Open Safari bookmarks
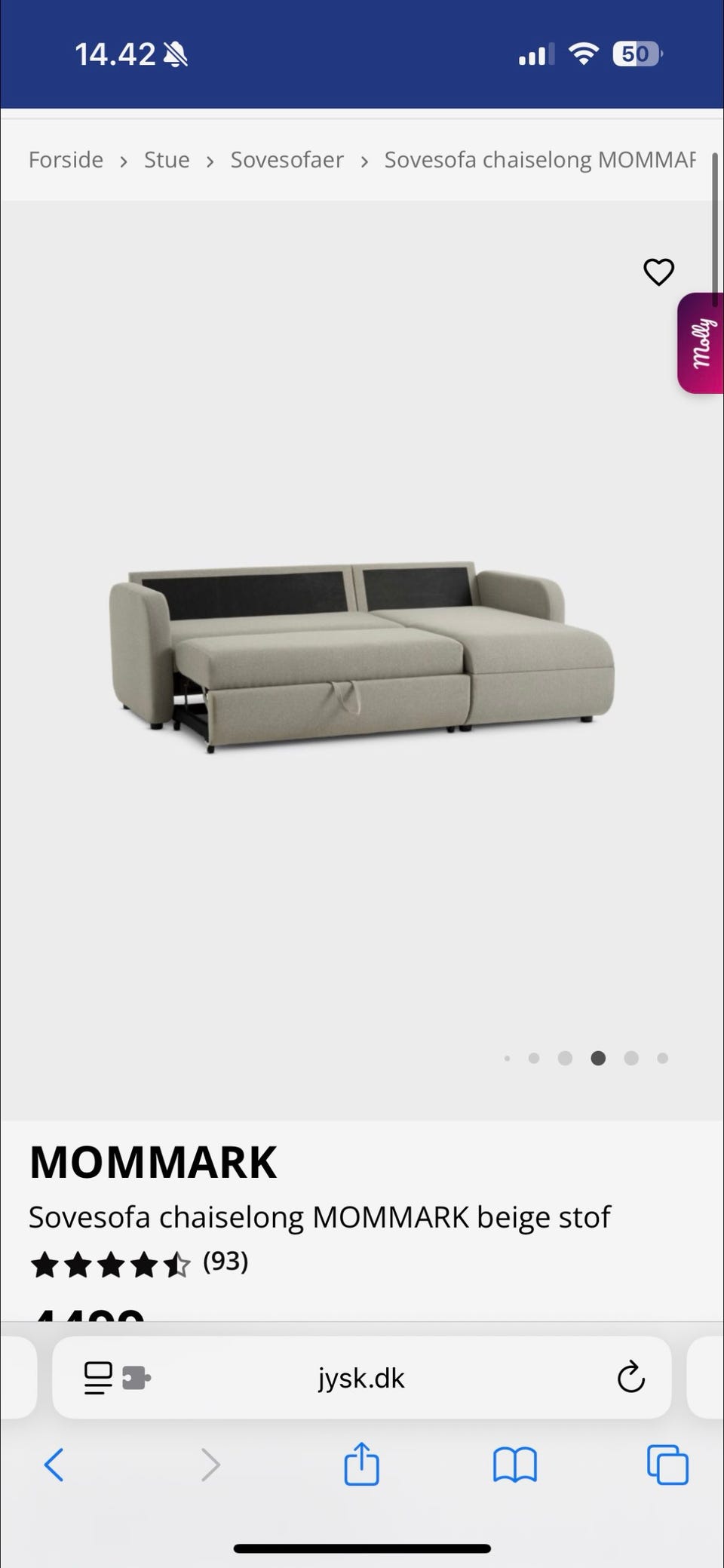Screen dimensions: 724x1568 point(514,1465)
